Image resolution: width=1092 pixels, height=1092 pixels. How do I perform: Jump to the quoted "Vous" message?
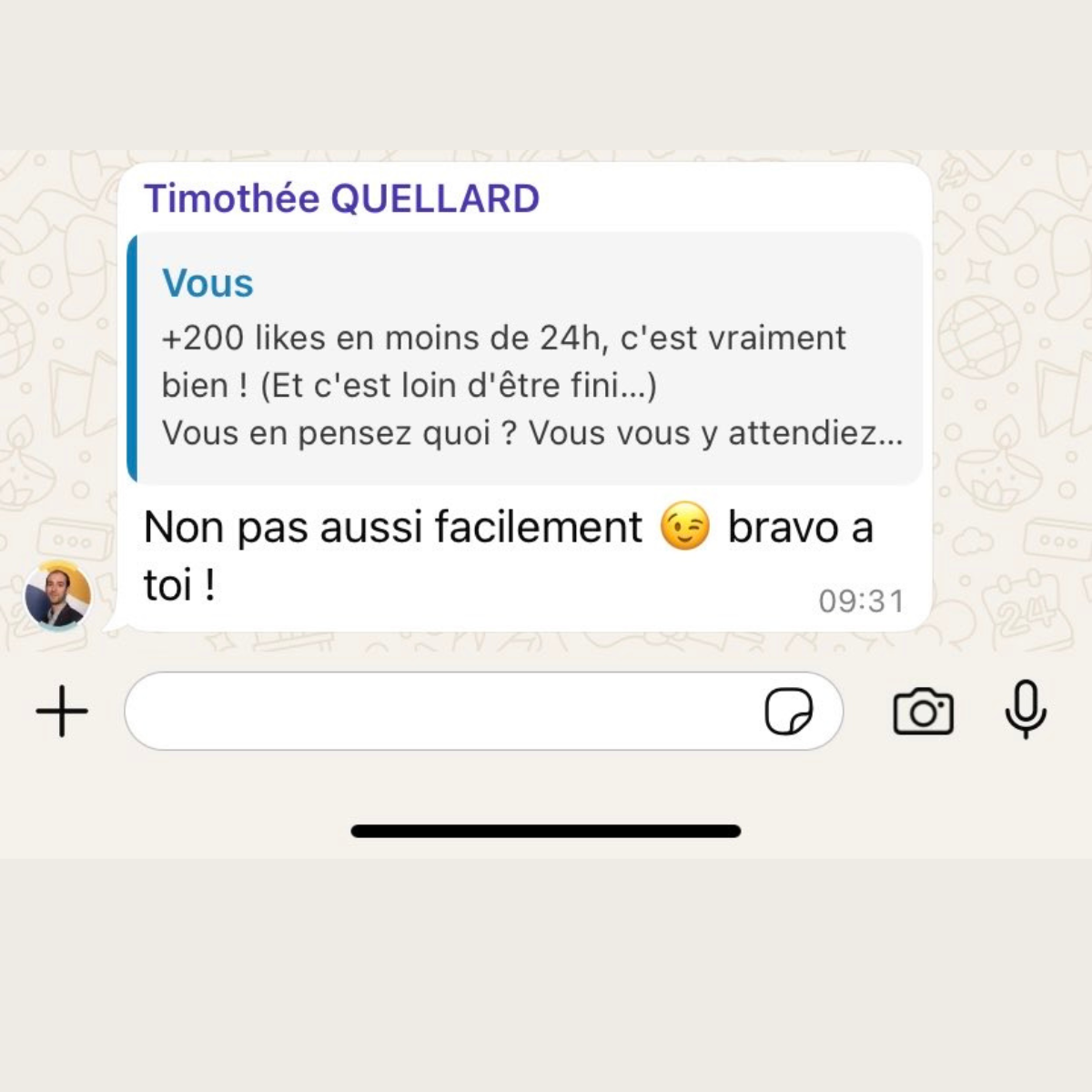(526, 359)
